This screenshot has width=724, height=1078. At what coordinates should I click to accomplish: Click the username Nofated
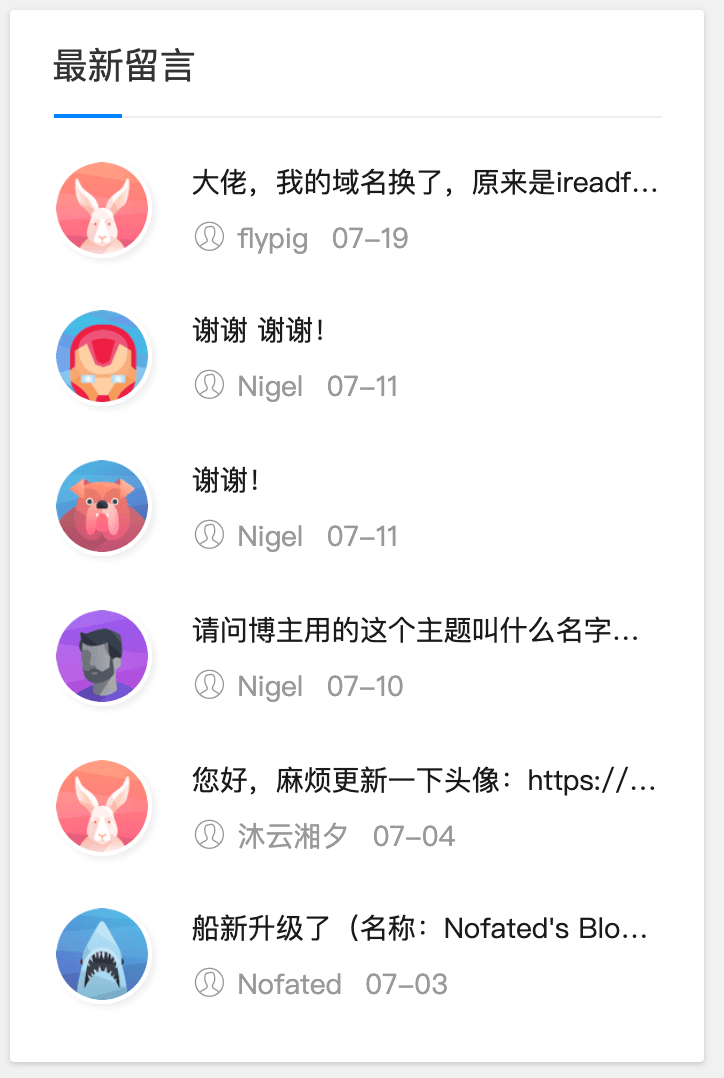coord(287,984)
